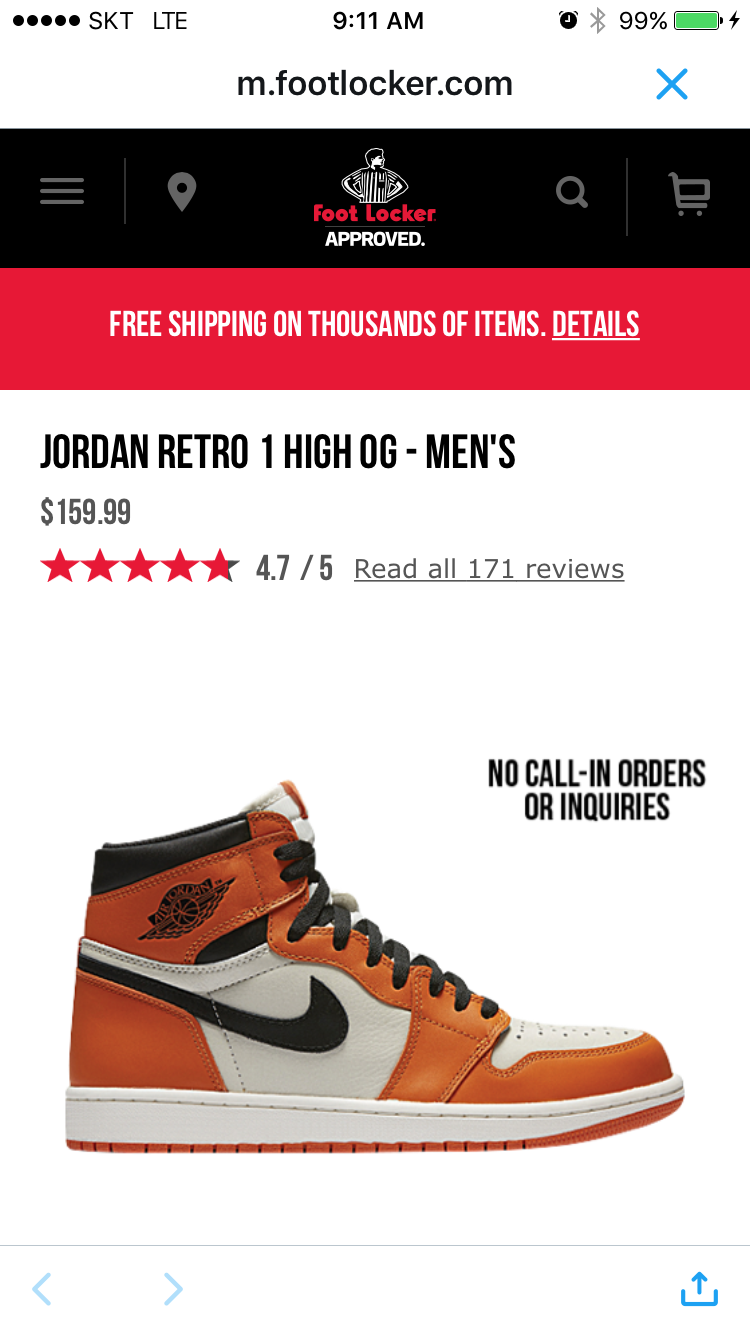Go forward to next page
Screen dimensions: 750x1334
pyautogui.click(x=173, y=1288)
